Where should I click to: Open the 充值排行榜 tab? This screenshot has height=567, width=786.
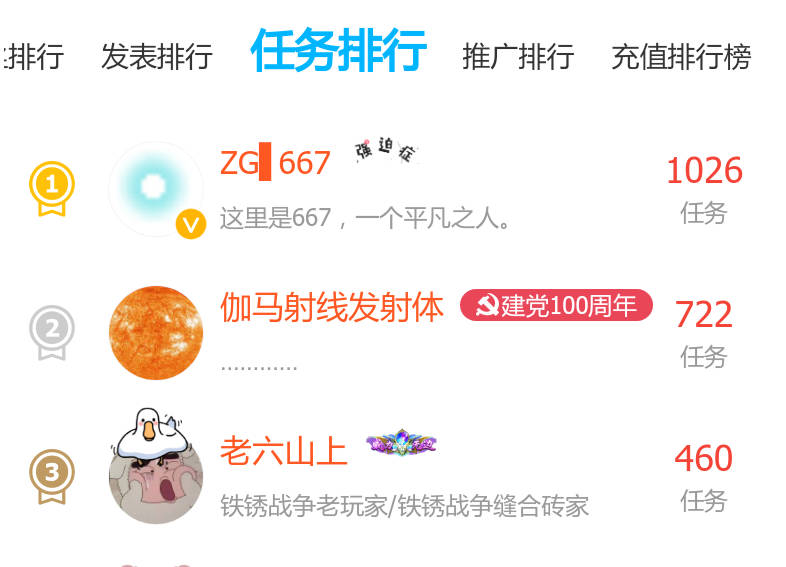coord(681,56)
